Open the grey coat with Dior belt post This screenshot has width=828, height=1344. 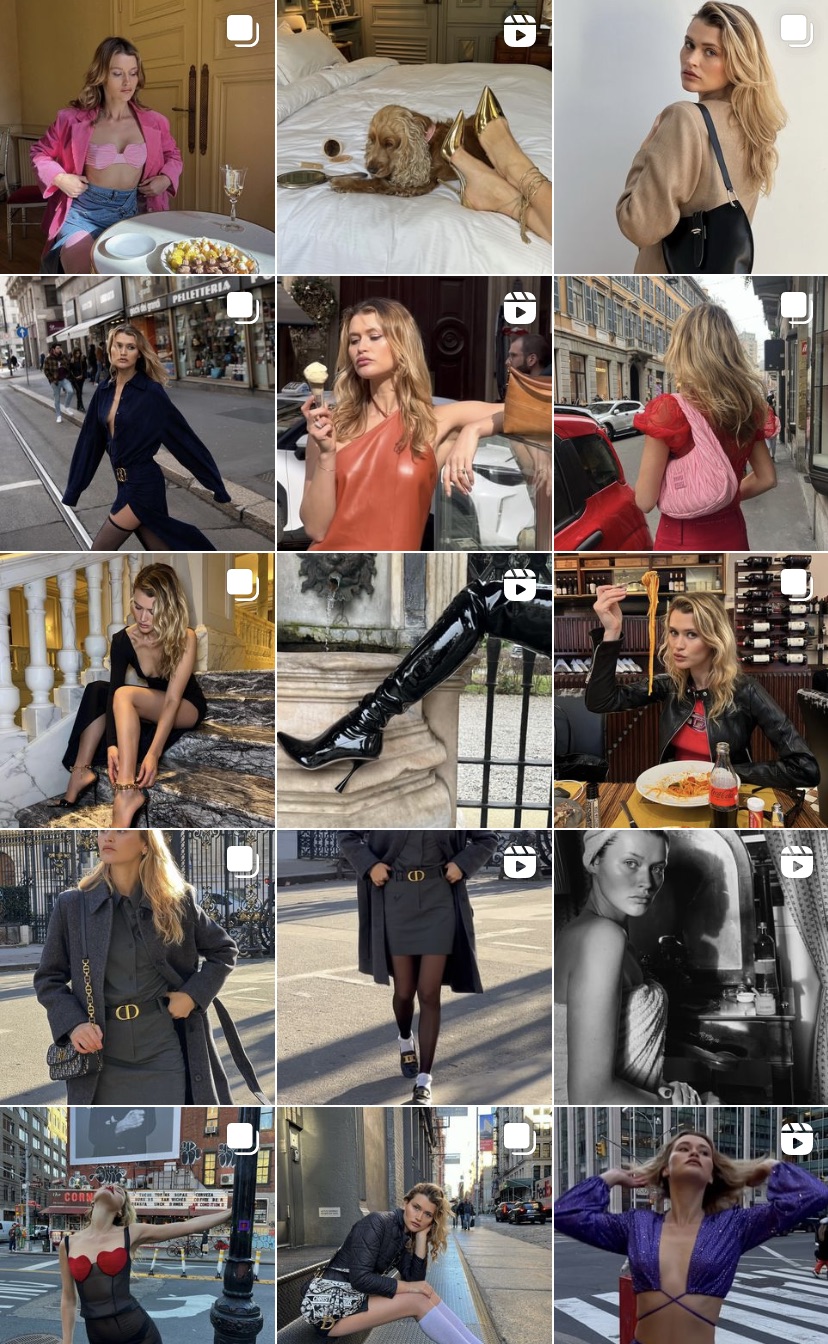point(137,967)
